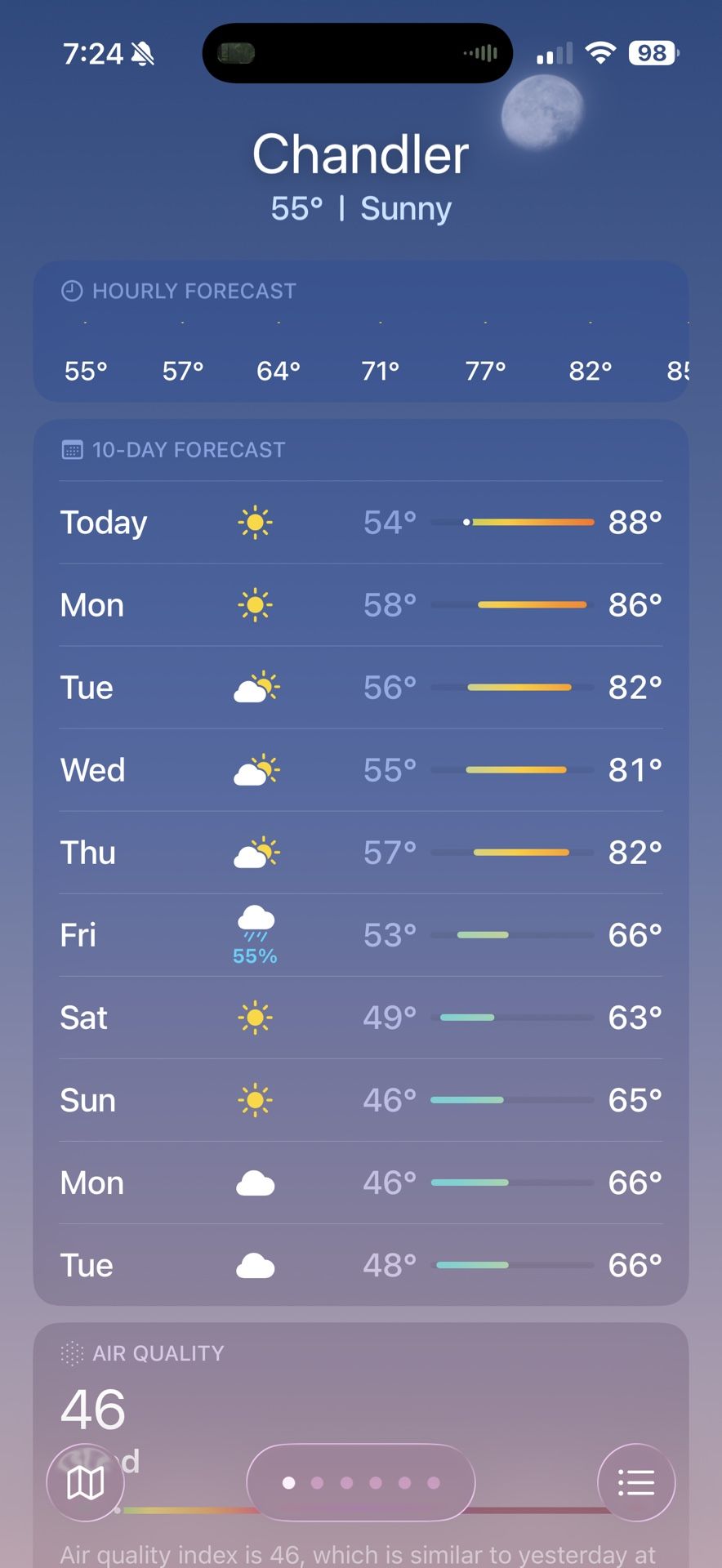This screenshot has height=1568, width=722.
Task: Open Thu forecast with 82° high
Action: coord(360,853)
